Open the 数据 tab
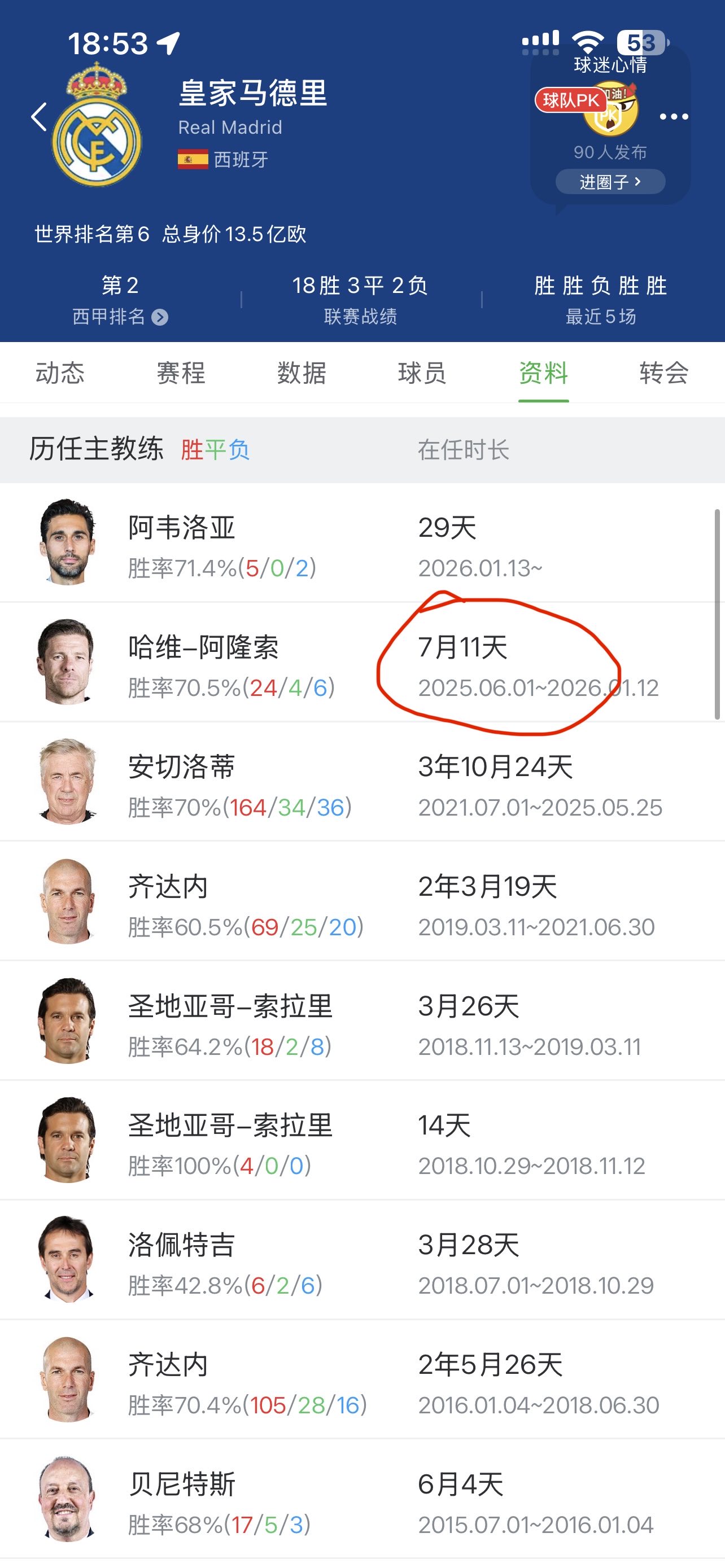 point(302,373)
